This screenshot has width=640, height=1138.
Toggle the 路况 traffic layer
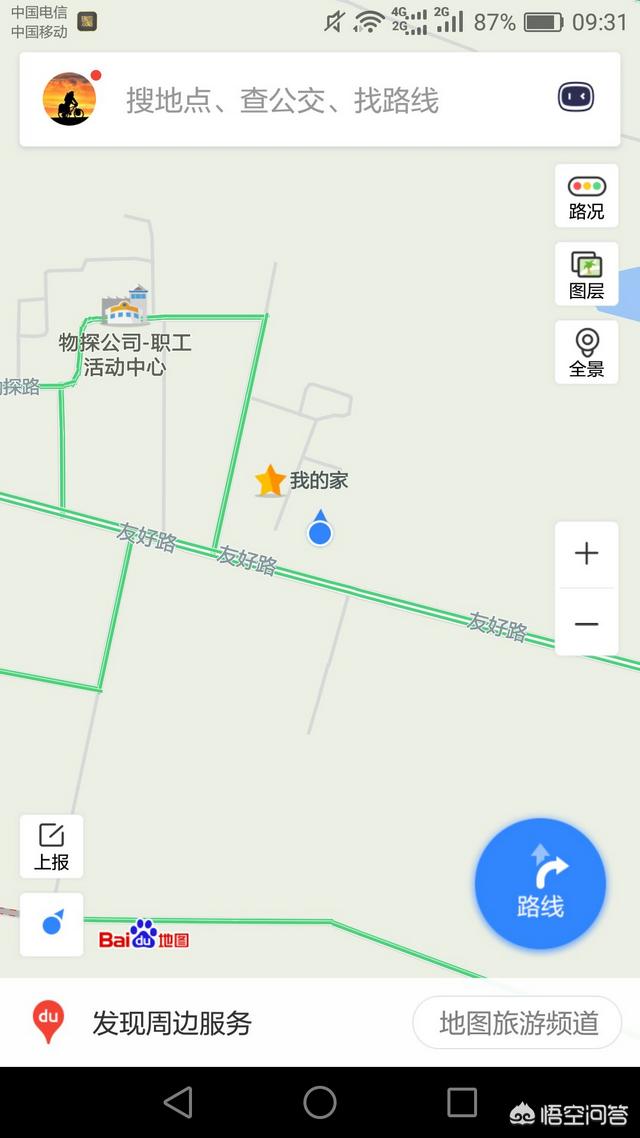click(586, 196)
